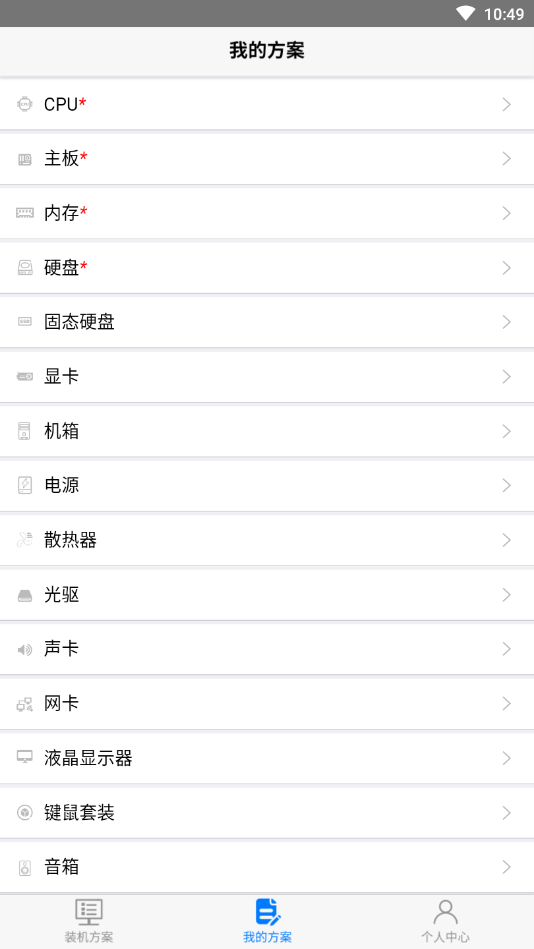The height and width of the screenshot is (949, 534).
Task: Tap the 电源 power supply row
Action: [267, 485]
